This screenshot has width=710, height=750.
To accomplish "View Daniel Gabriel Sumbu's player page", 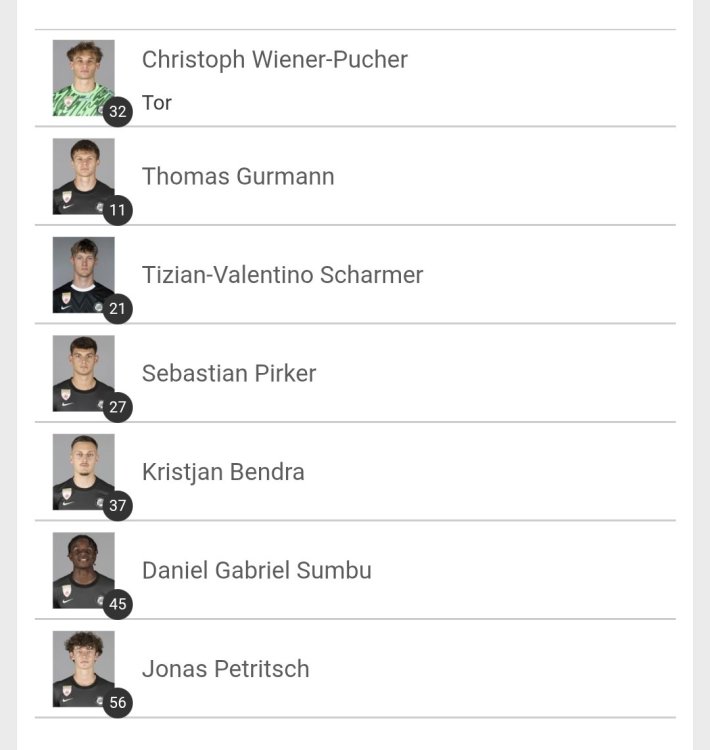I will (x=256, y=571).
